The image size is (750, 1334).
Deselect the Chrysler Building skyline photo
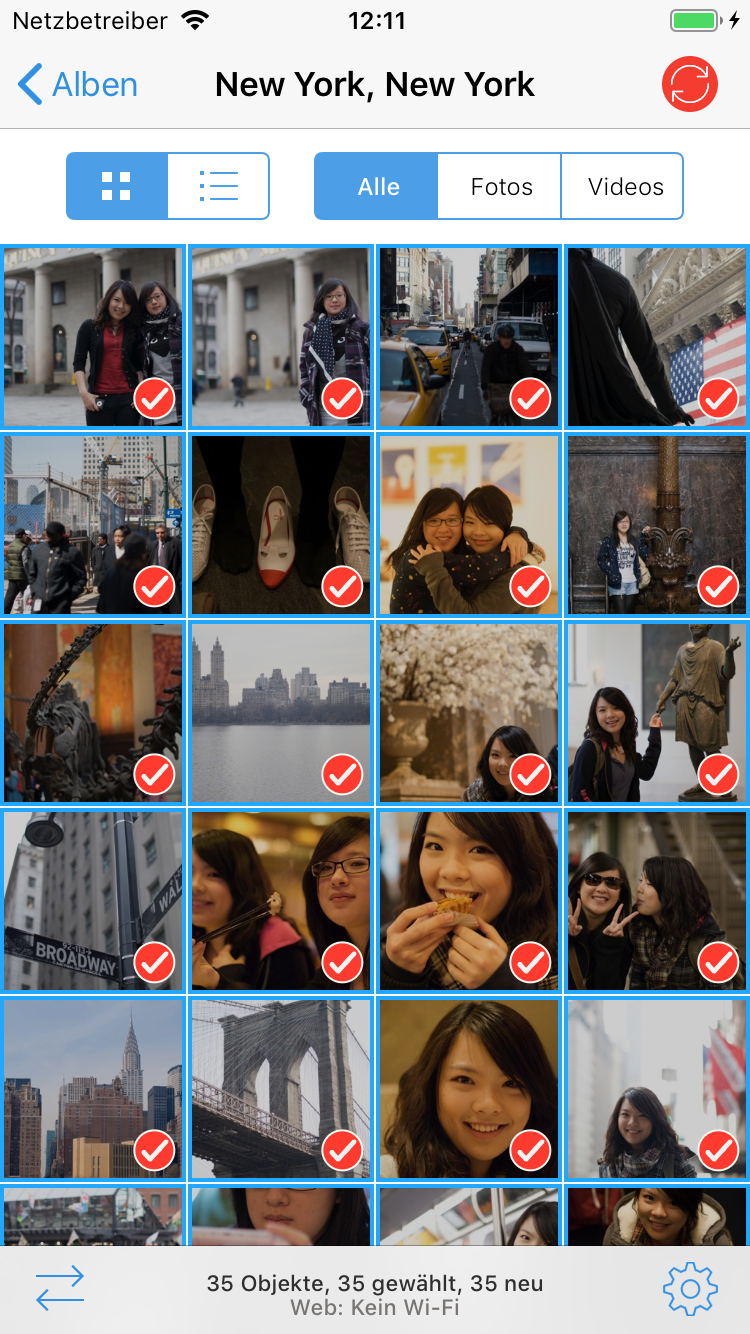coord(93,1089)
